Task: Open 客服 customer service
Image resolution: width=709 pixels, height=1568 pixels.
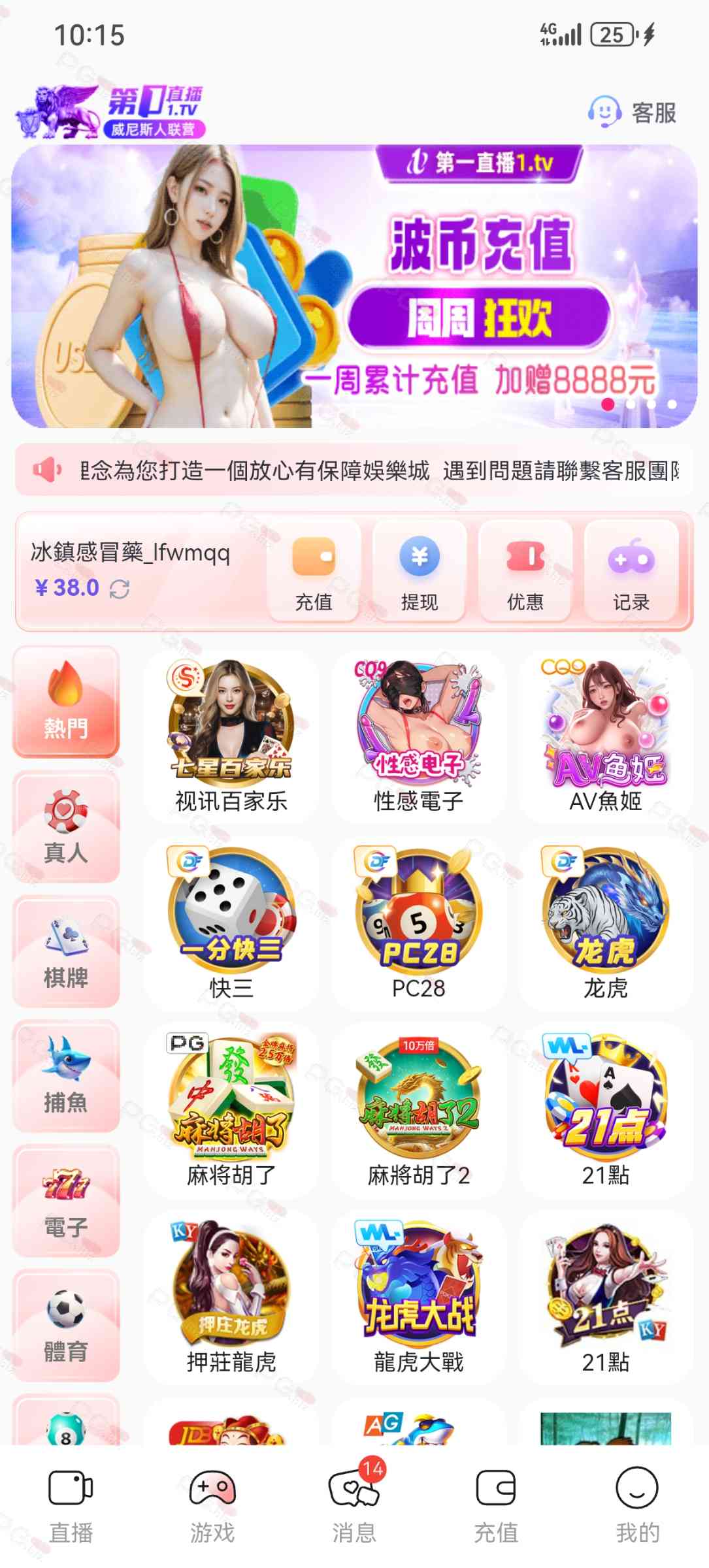Action: click(633, 112)
